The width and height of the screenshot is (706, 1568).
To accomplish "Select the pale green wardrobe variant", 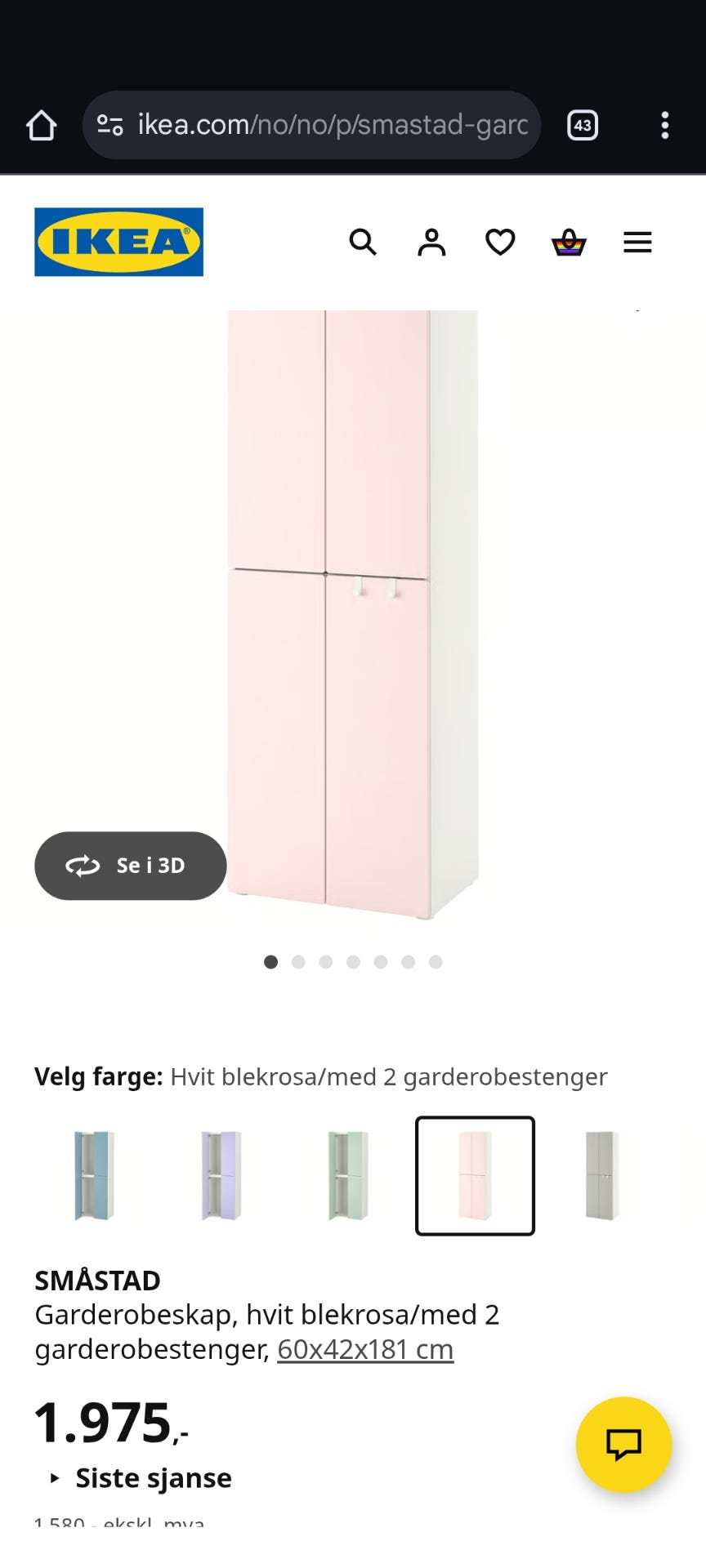I will 348,1176.
